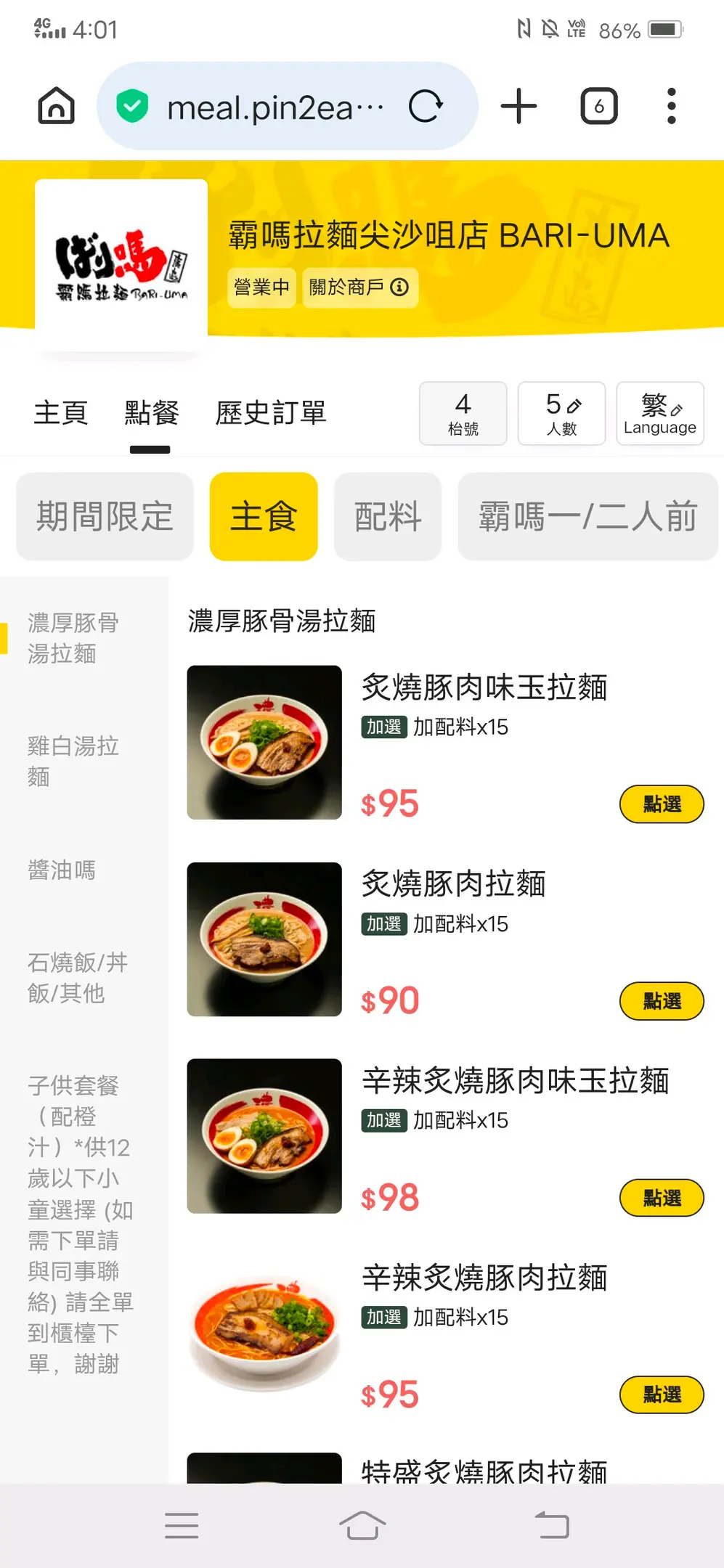724x1568 pixels.
Task: Reload the current web page
Action: [426, 106]
